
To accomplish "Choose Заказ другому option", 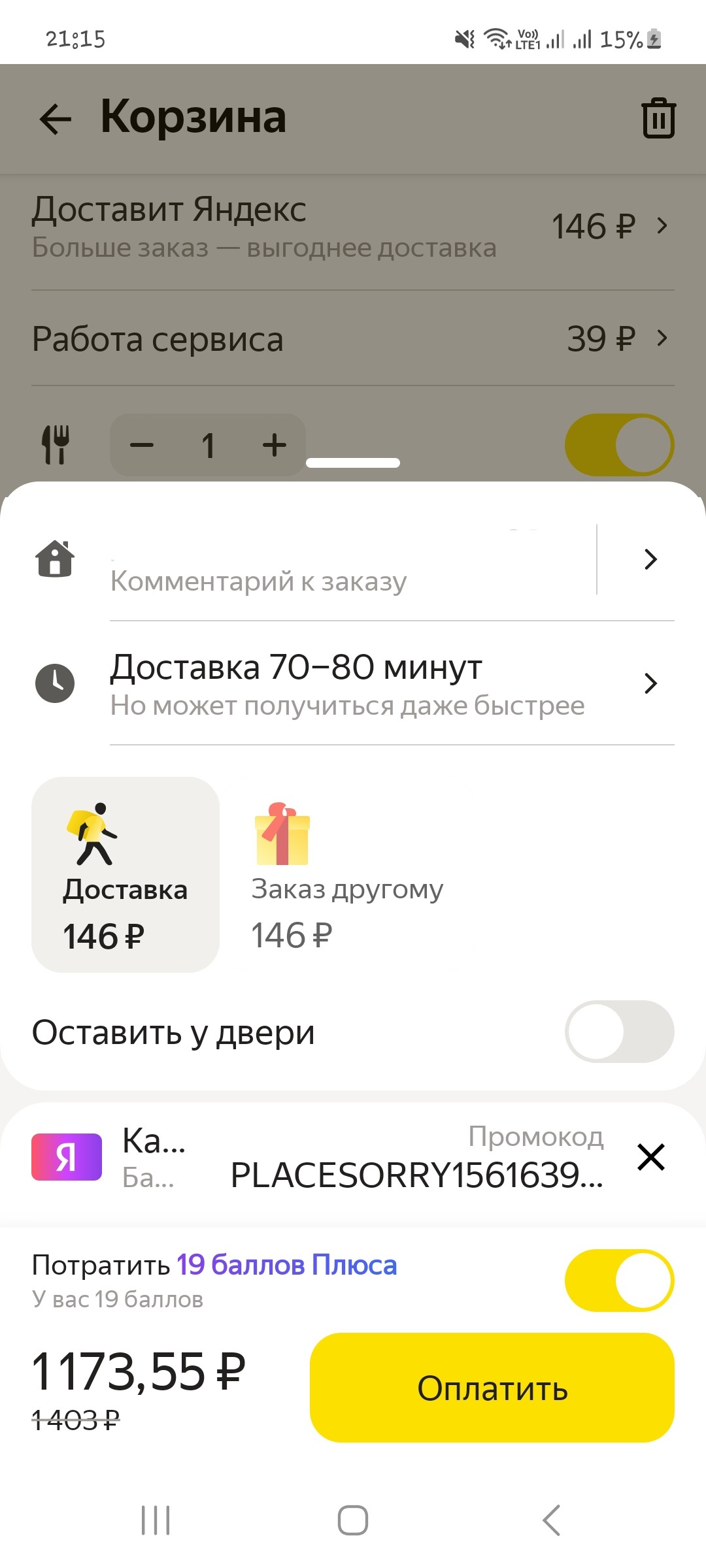I will click(x=347, y=875).
